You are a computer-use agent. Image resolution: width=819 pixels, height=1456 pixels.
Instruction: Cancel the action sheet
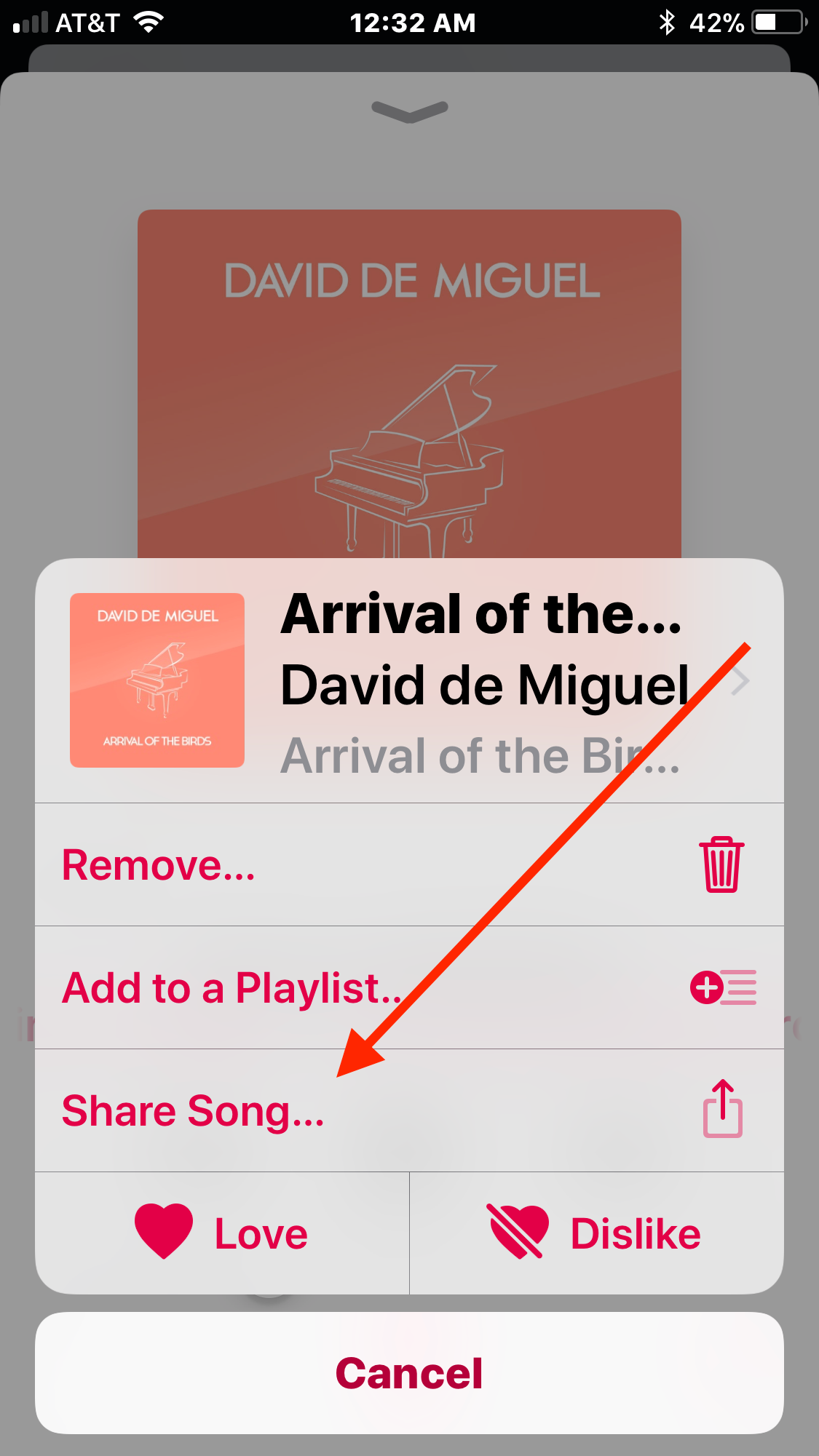coord(409,1373)
